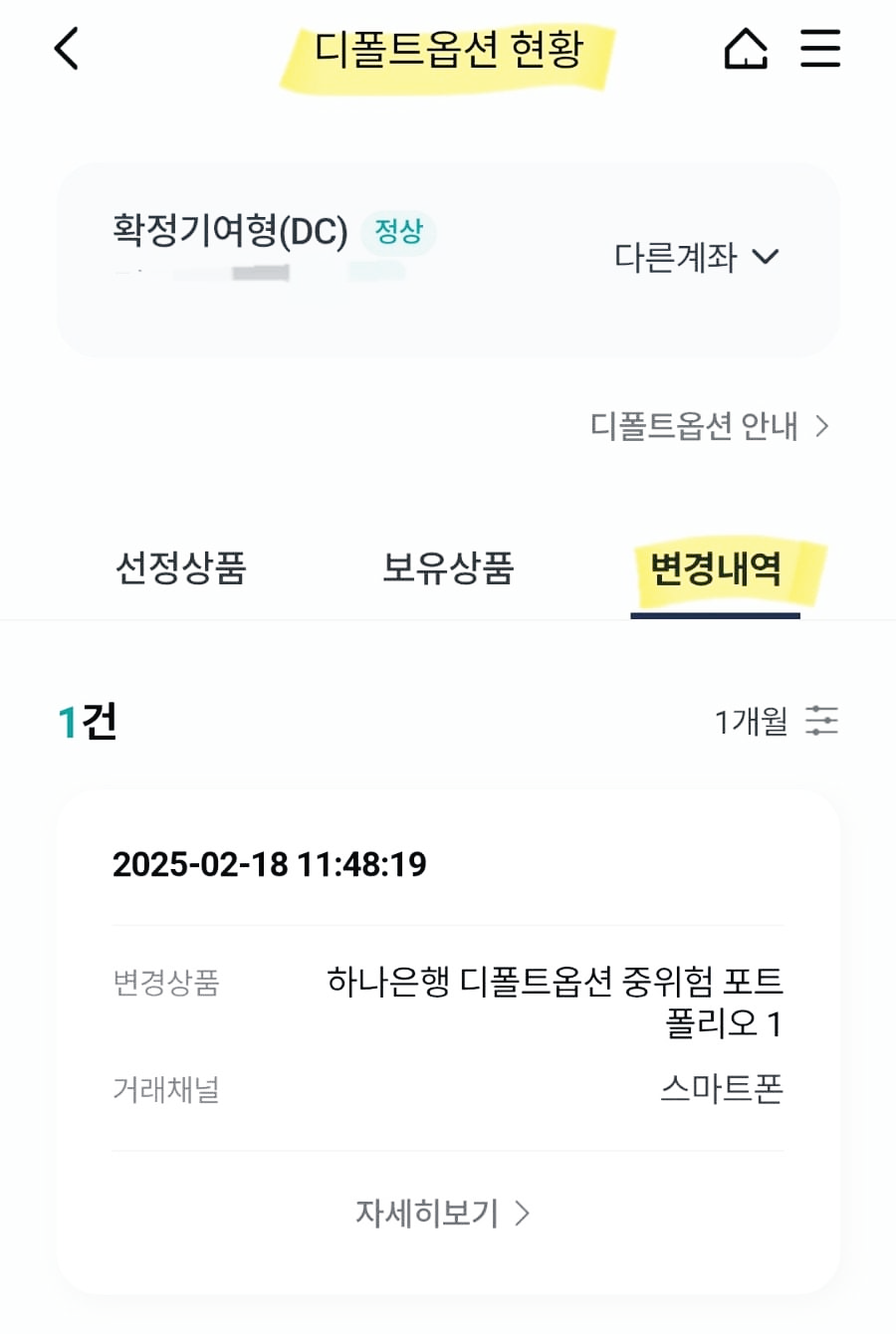The image size is (896, 1334).
Task: Tap the chevron next to 디폴트옵션 안내
Action: click(823, 426)
